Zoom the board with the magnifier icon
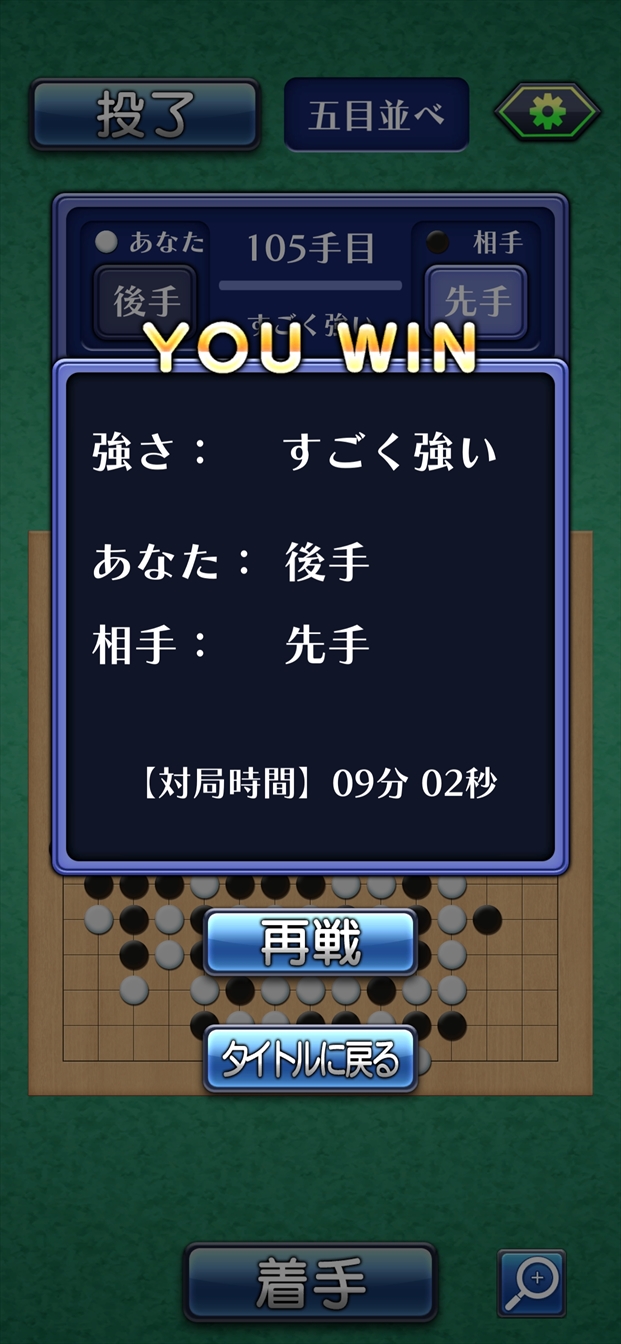The image size is (621, 1344). (x=531, y=1282)
